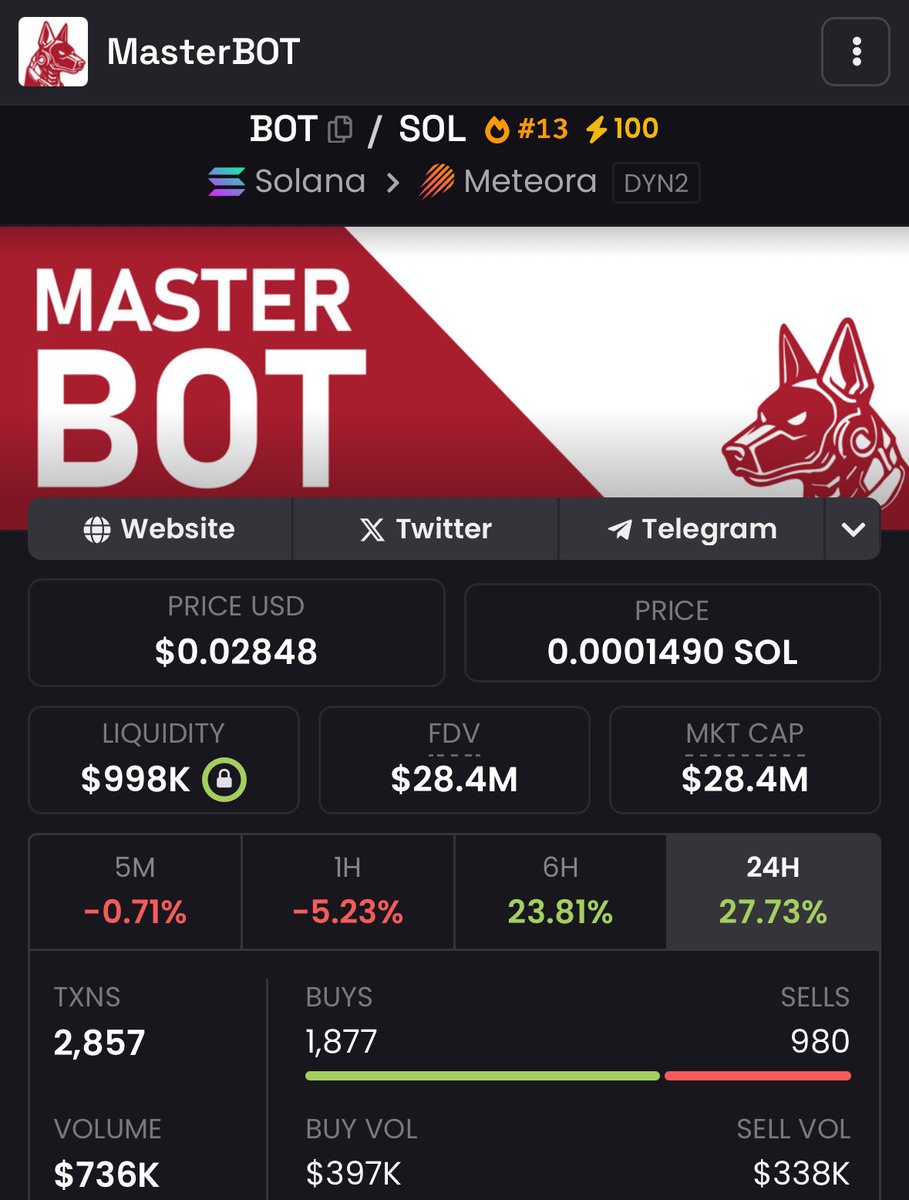Image resolution: width=909 pixels, height=1200 pixels.
Task: Tap the DYN2 pool label
Action: point(655,183)
